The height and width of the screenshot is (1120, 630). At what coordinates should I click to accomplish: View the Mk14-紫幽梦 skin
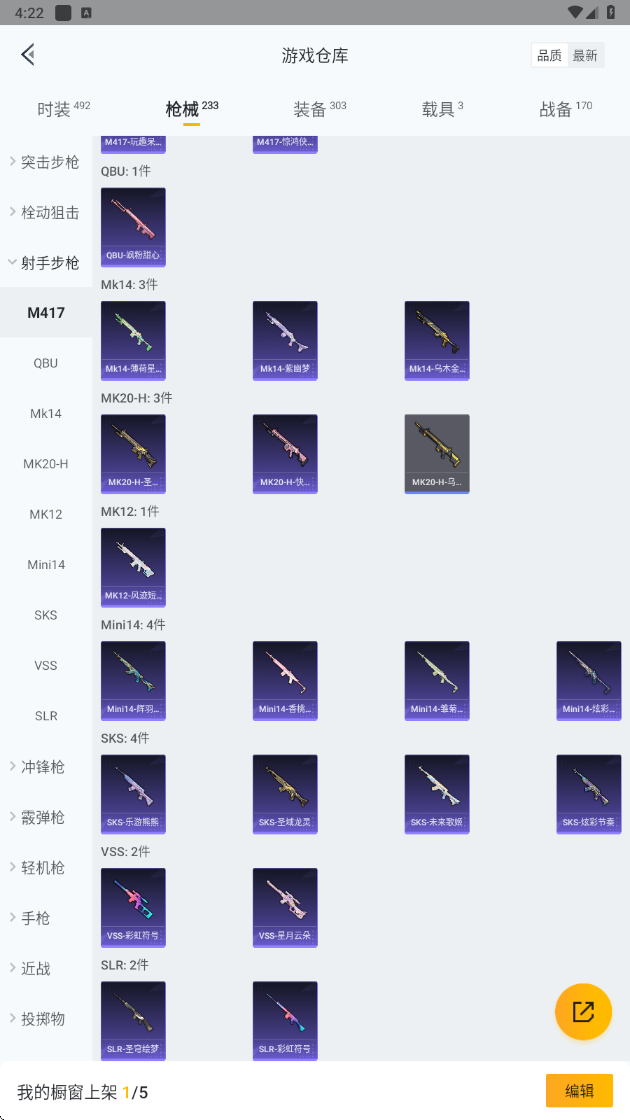tap(285, 341)
